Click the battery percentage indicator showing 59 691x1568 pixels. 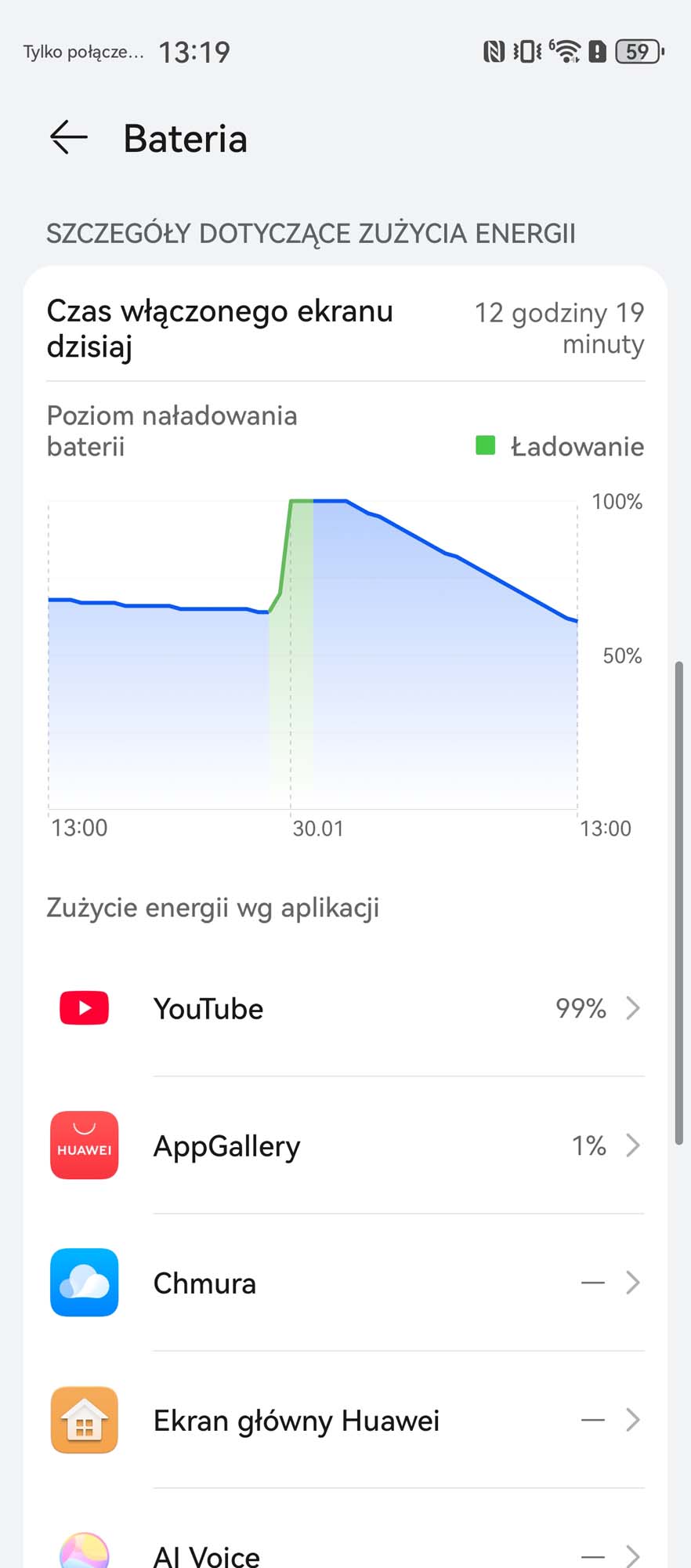[636, 50]
